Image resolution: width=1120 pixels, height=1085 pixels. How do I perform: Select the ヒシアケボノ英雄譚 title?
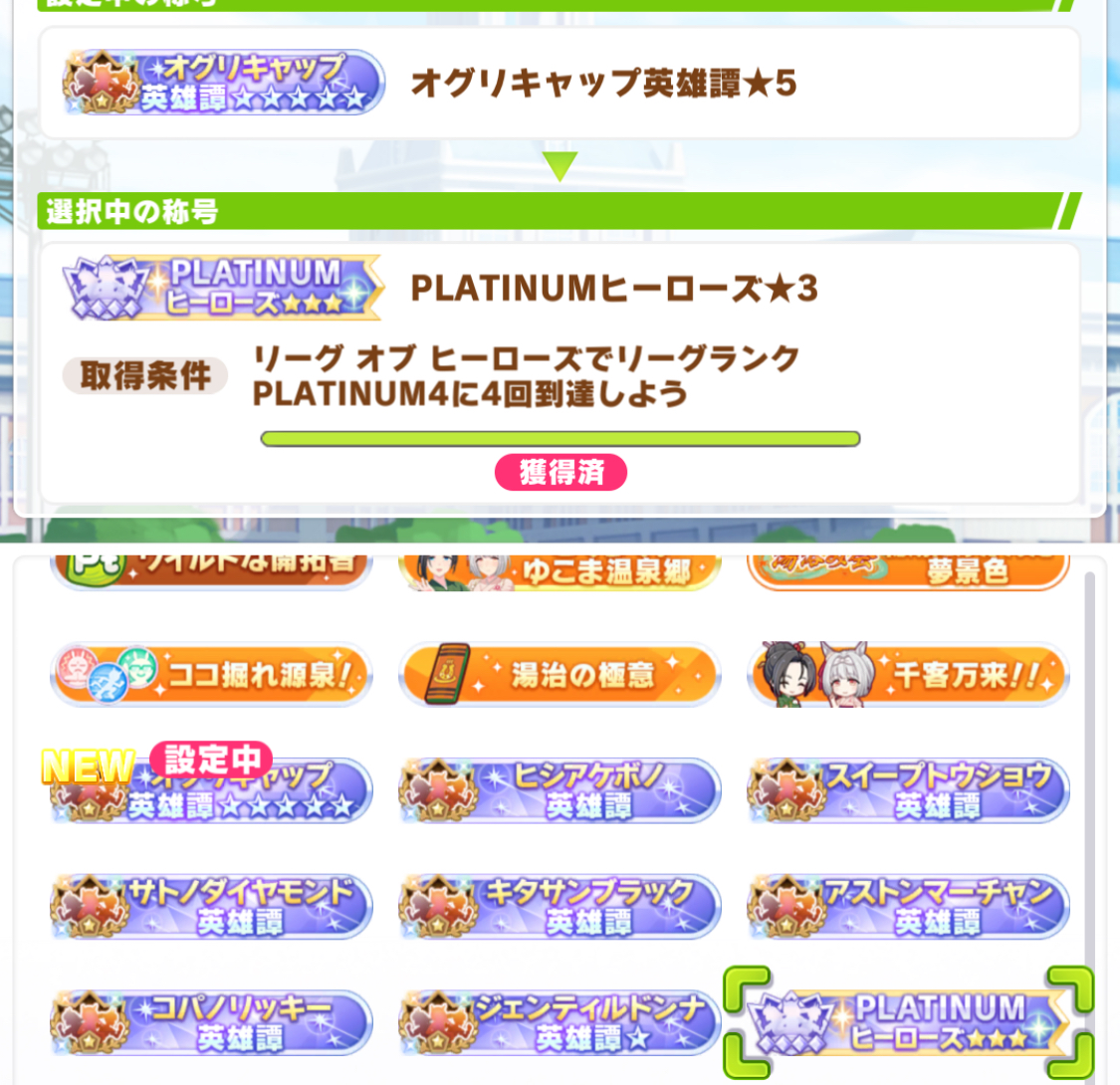pos(560,791)
